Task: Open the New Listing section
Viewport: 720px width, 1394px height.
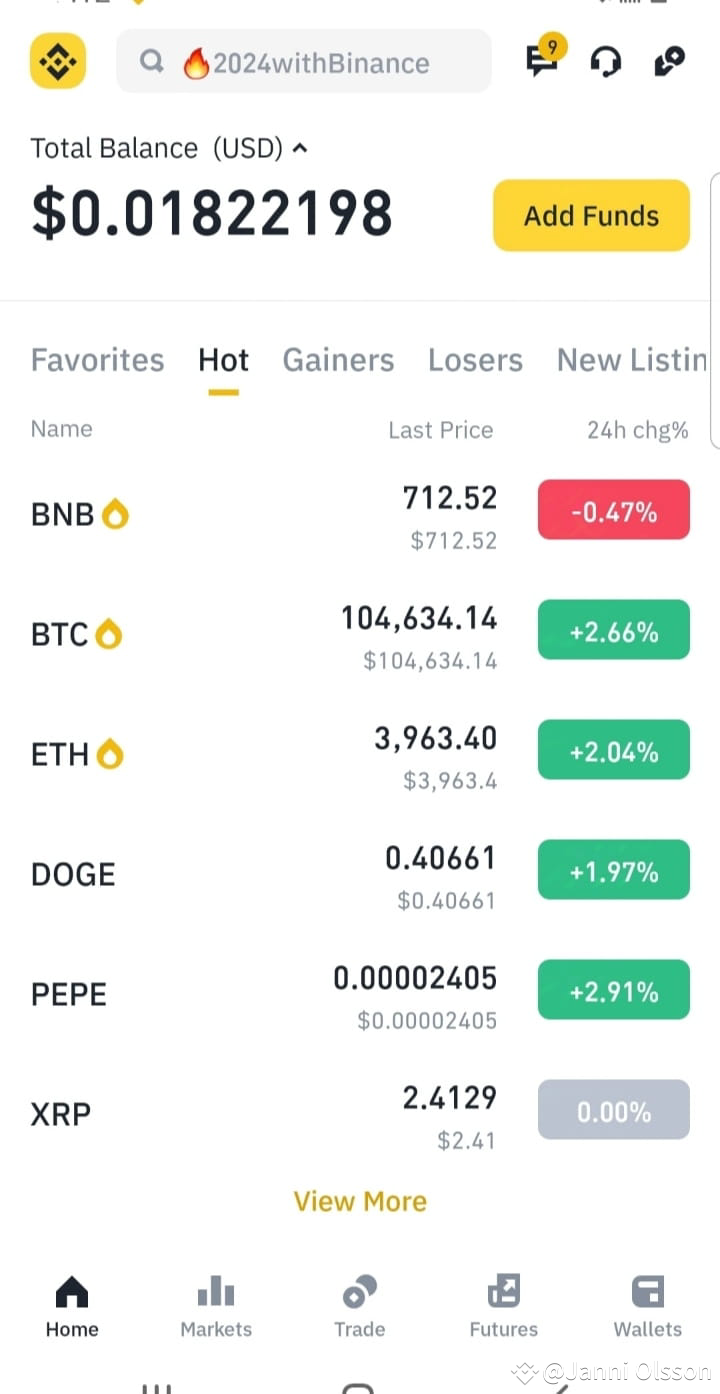Action: point(632,360)
